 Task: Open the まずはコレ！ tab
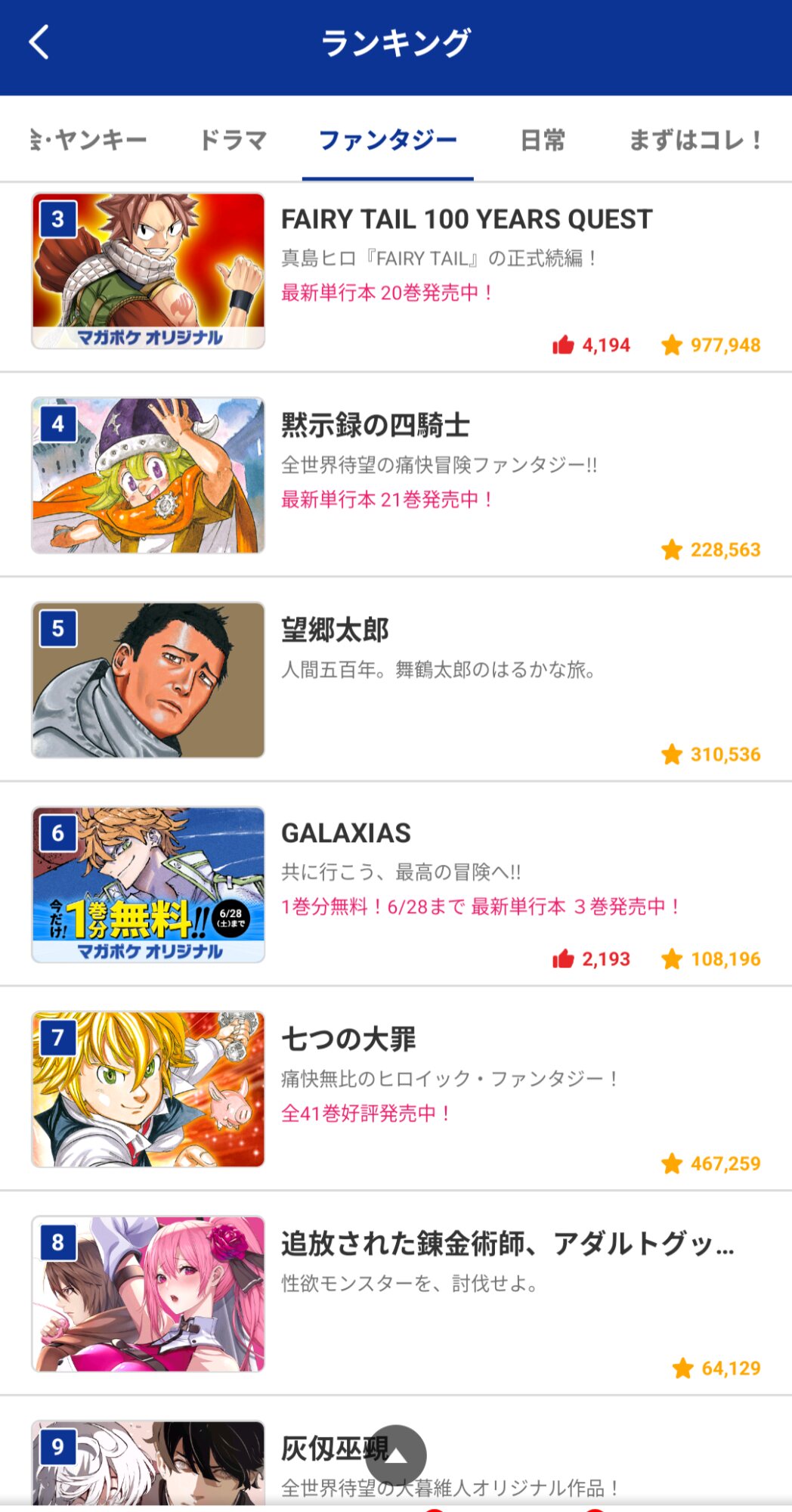pos(695,141)
